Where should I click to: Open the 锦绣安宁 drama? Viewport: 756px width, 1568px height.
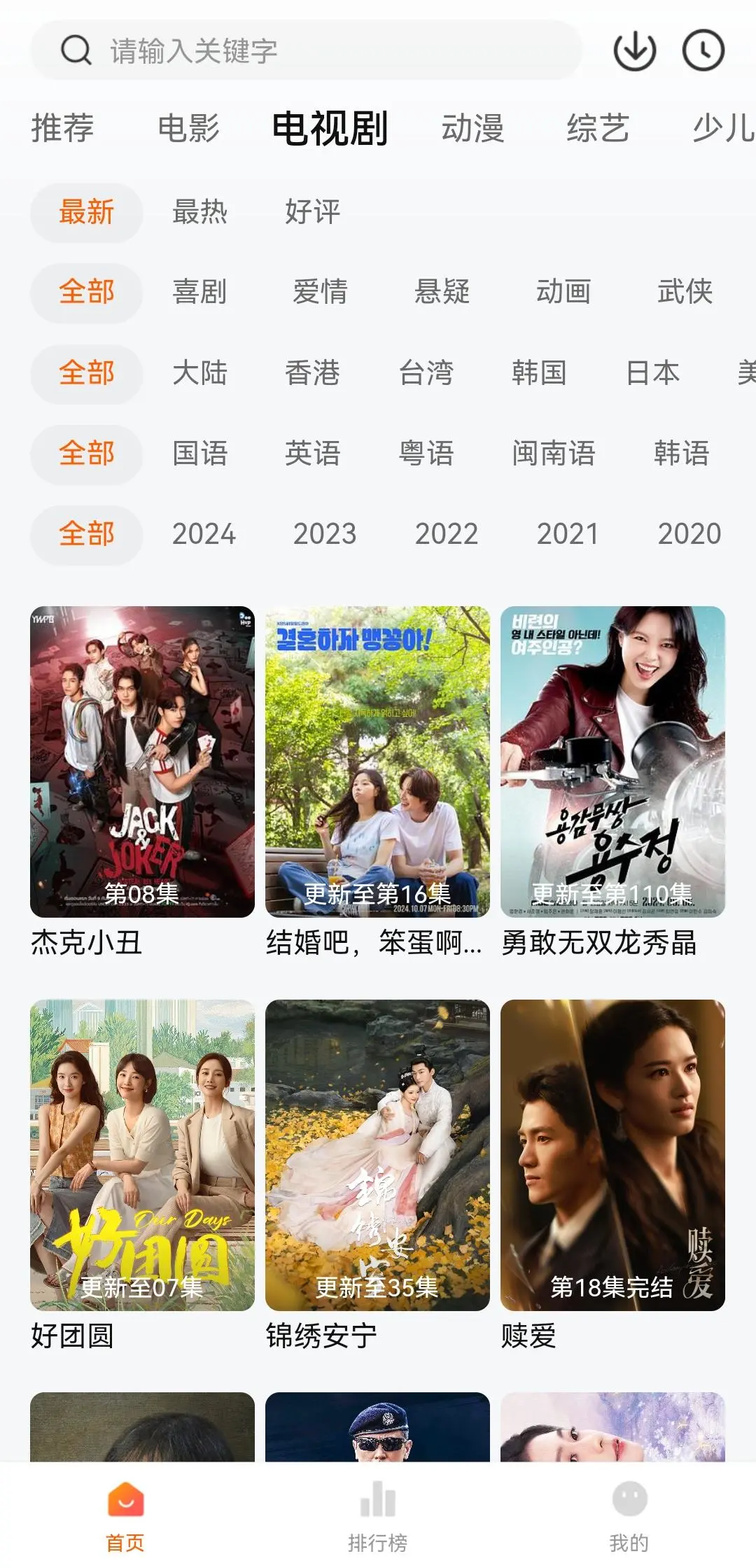point(377,1155)
